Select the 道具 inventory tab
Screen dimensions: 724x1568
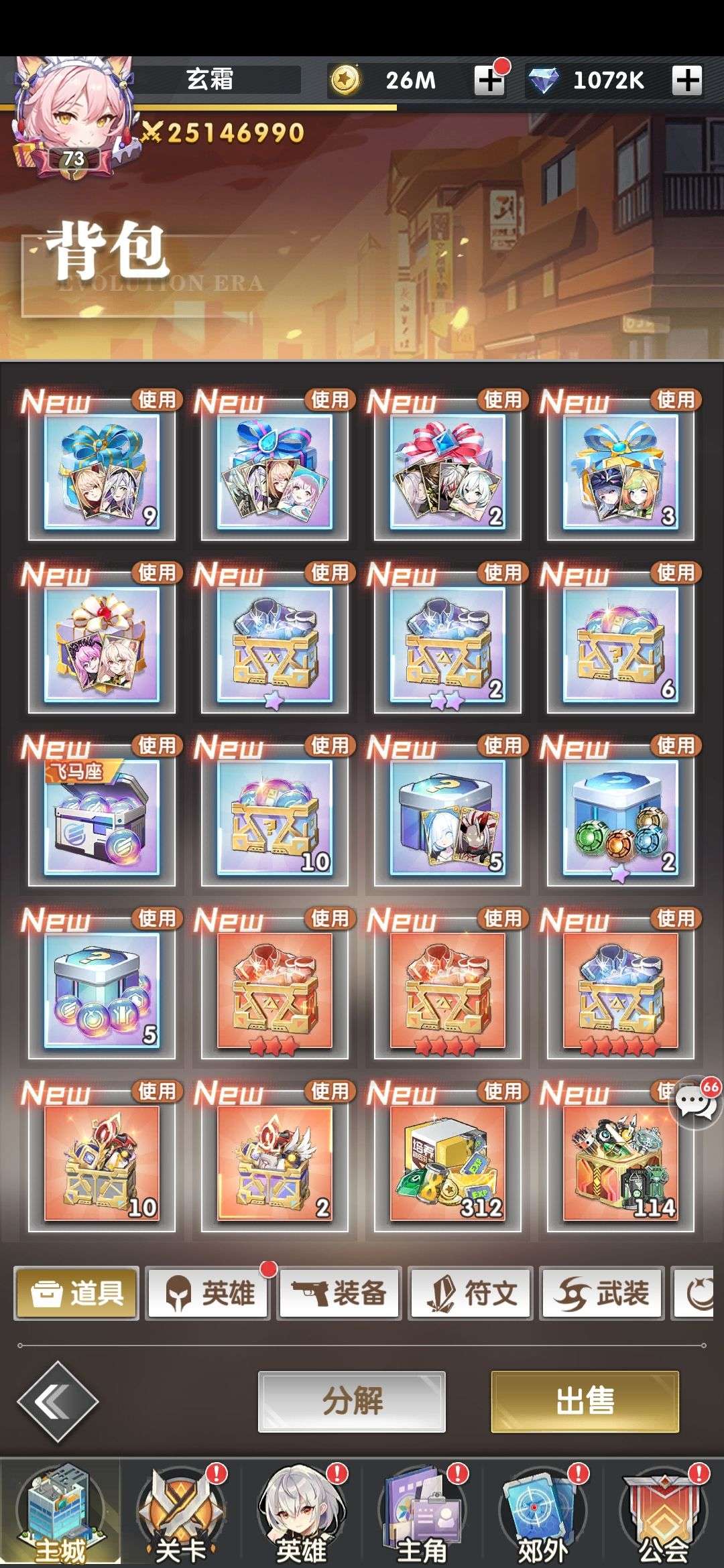coord(76,1293)
